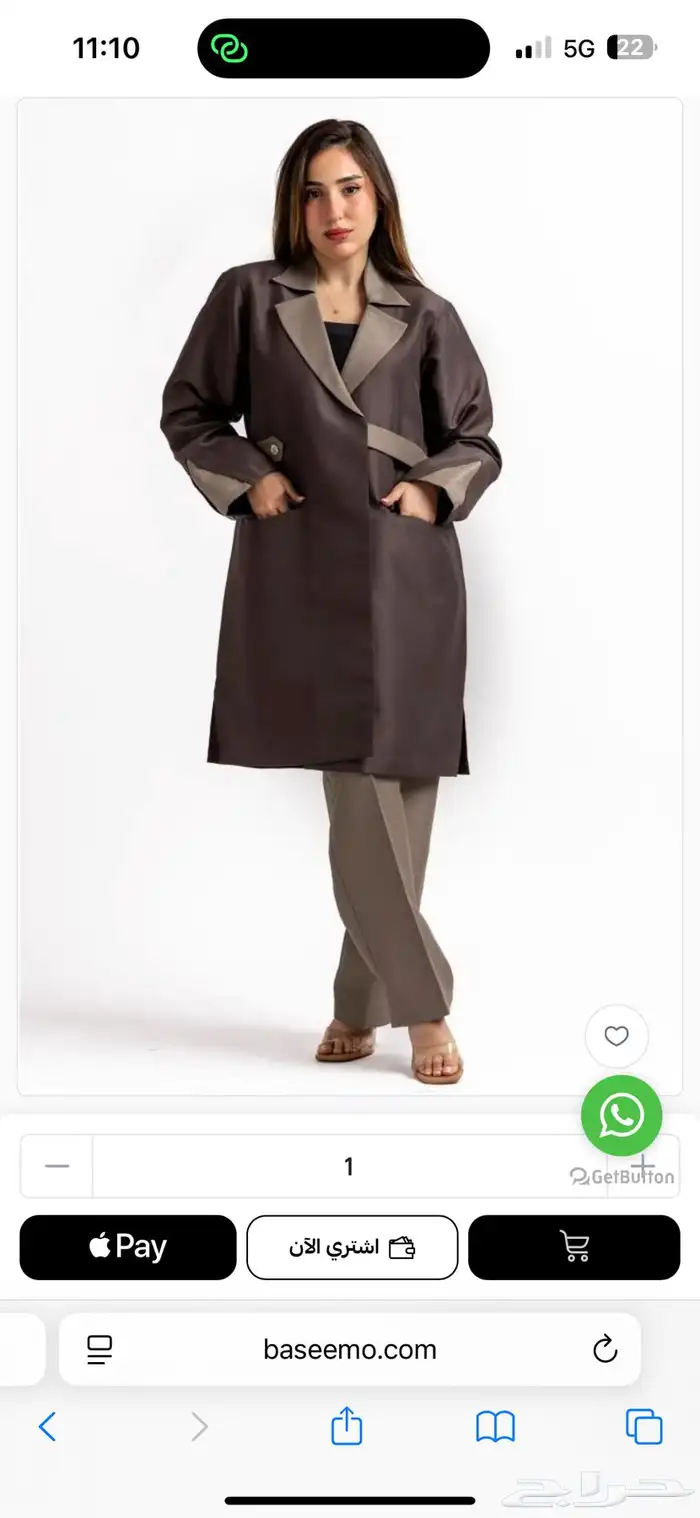This screenshot has width=700, height=1518.
Task: Buy with Apple Pay
Action: coord(128,1247)
